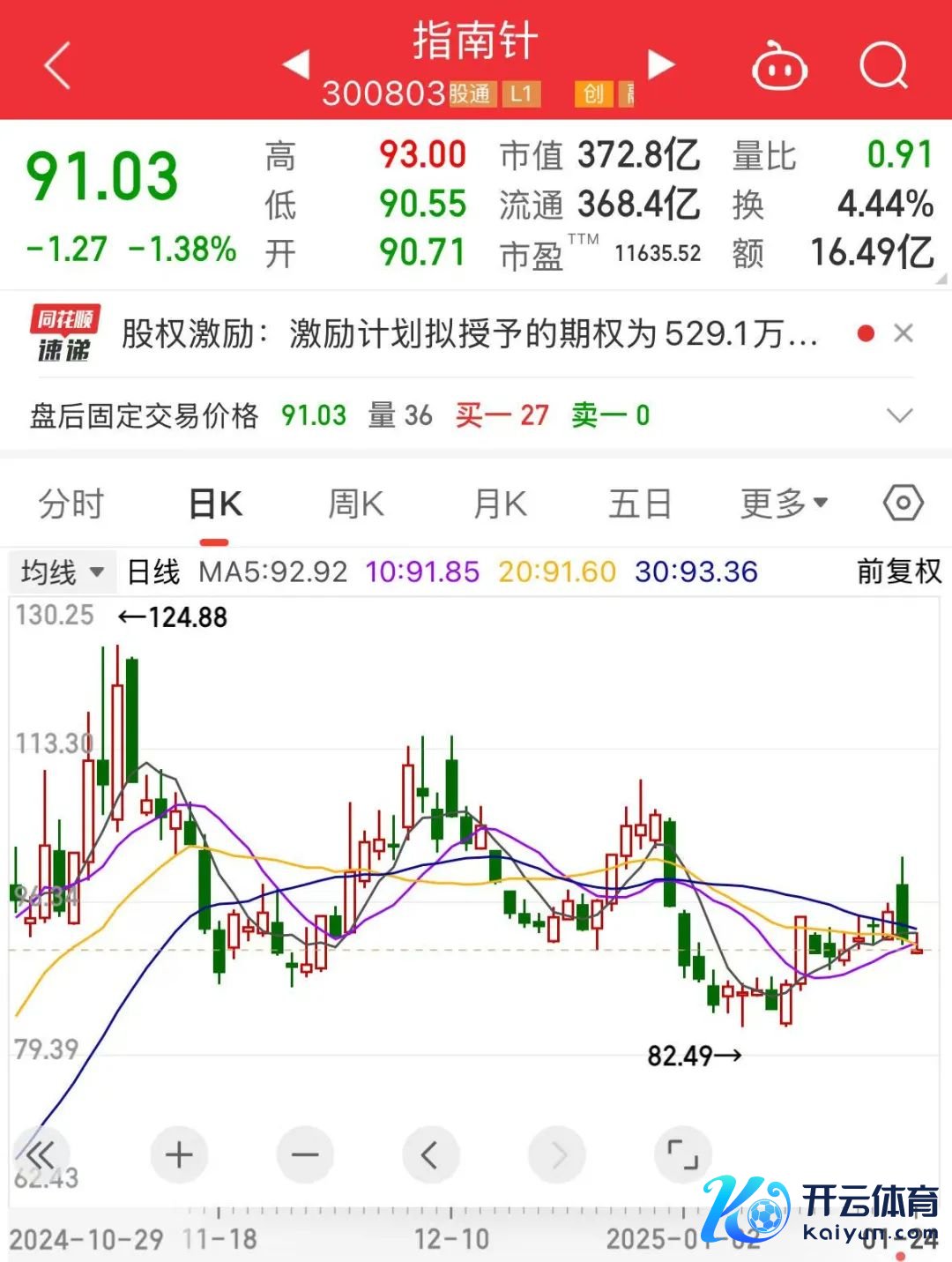Switch to the 月K tab
The image size is (952, 1262).
tap(500, 504)
